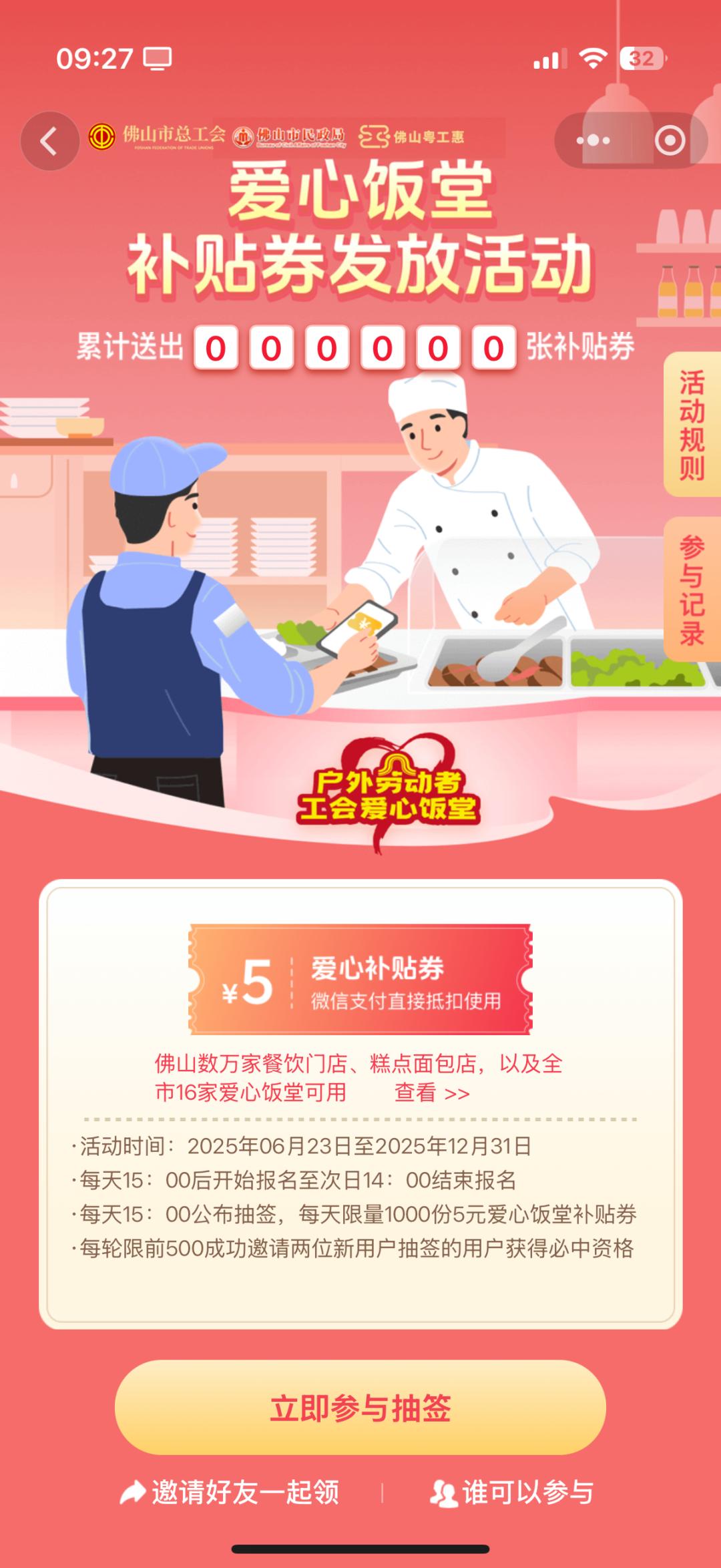Image resolution: width=721 pixels, height=1568 pixels.
Task: Tap 立即参与抽签 to join the draw
Action: 360,1408
